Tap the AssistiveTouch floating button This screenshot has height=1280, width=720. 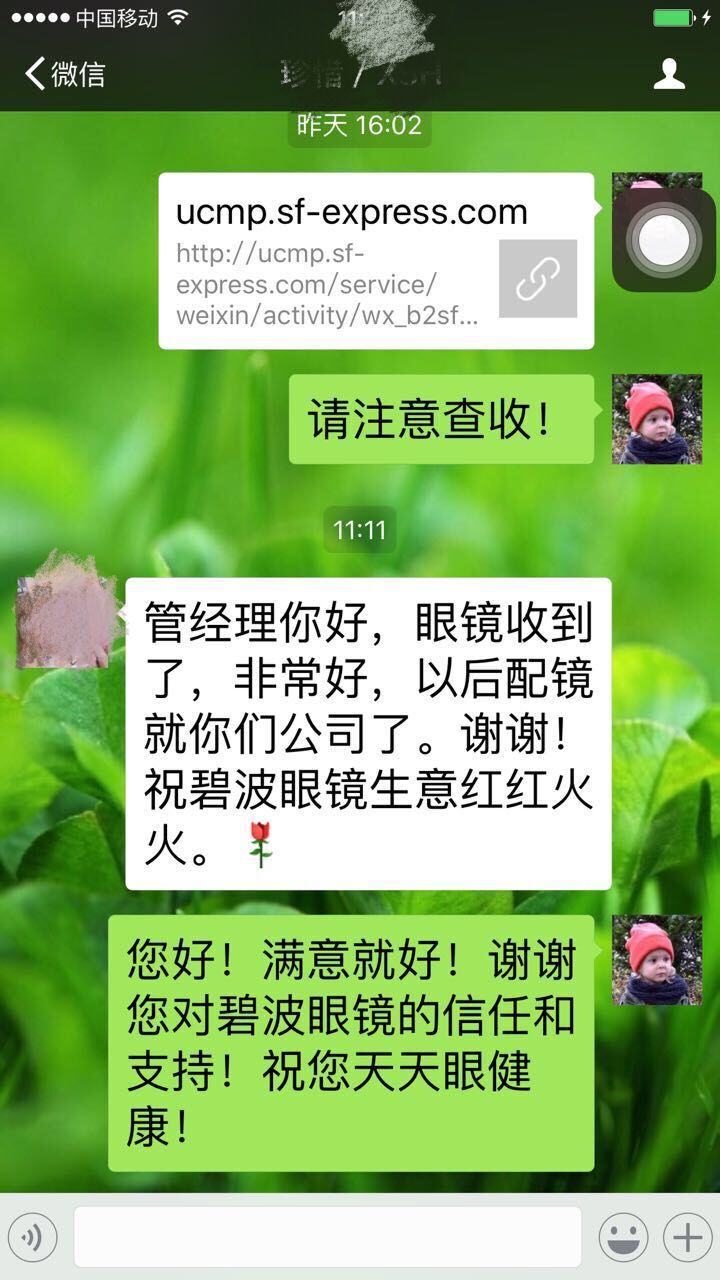point(663,241)
